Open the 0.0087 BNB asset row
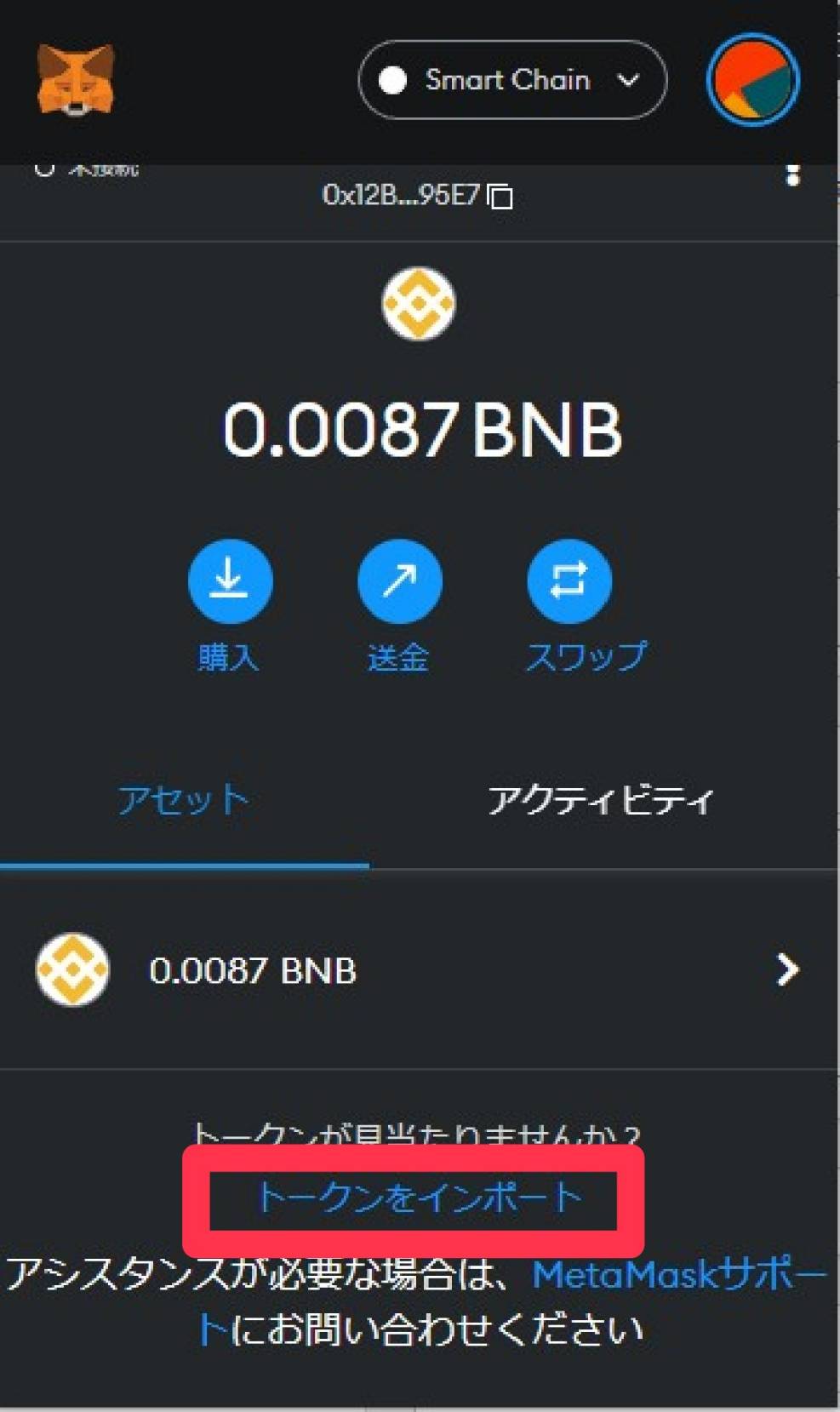Viewport: 840px width, 1412px height. [x=417, y=970]
